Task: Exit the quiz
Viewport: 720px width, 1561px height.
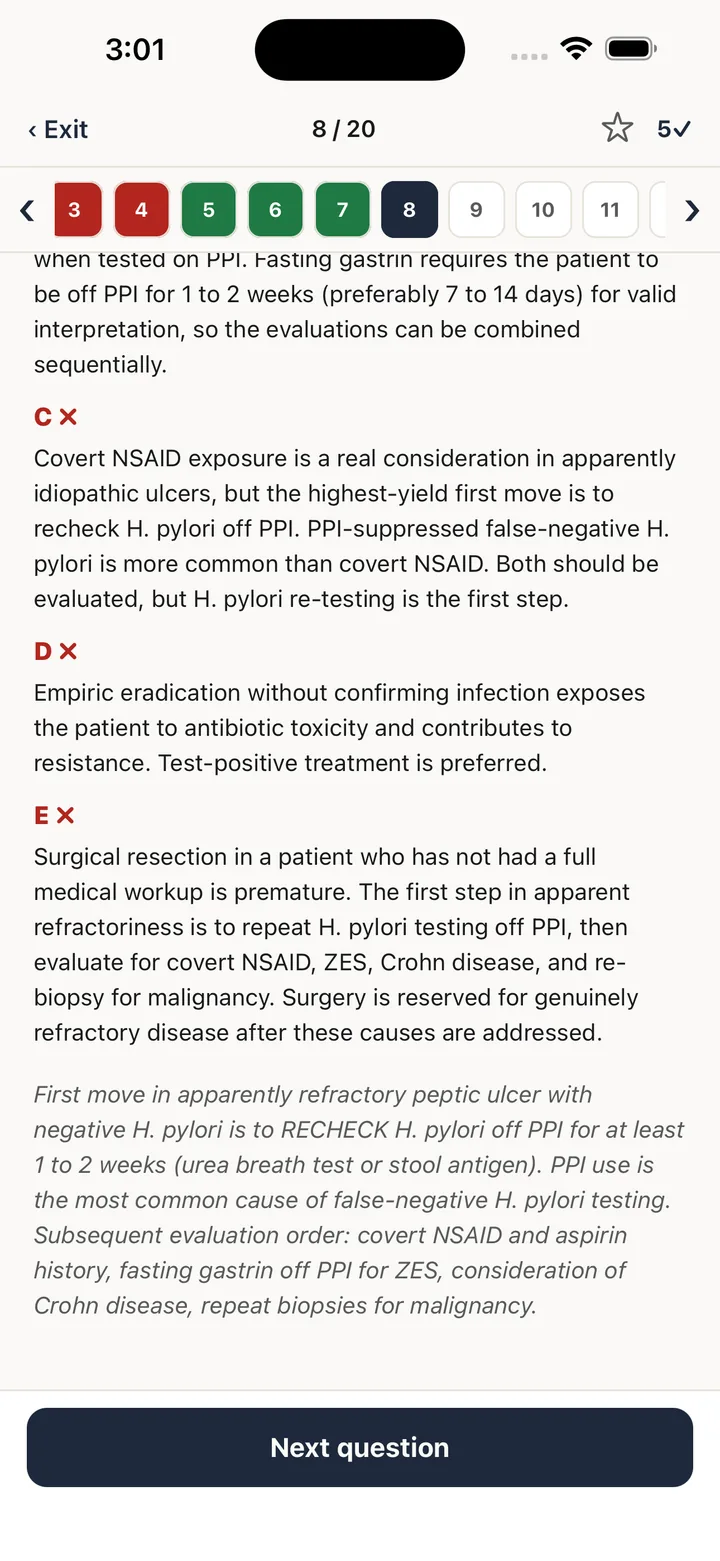Action: point(58,129)
